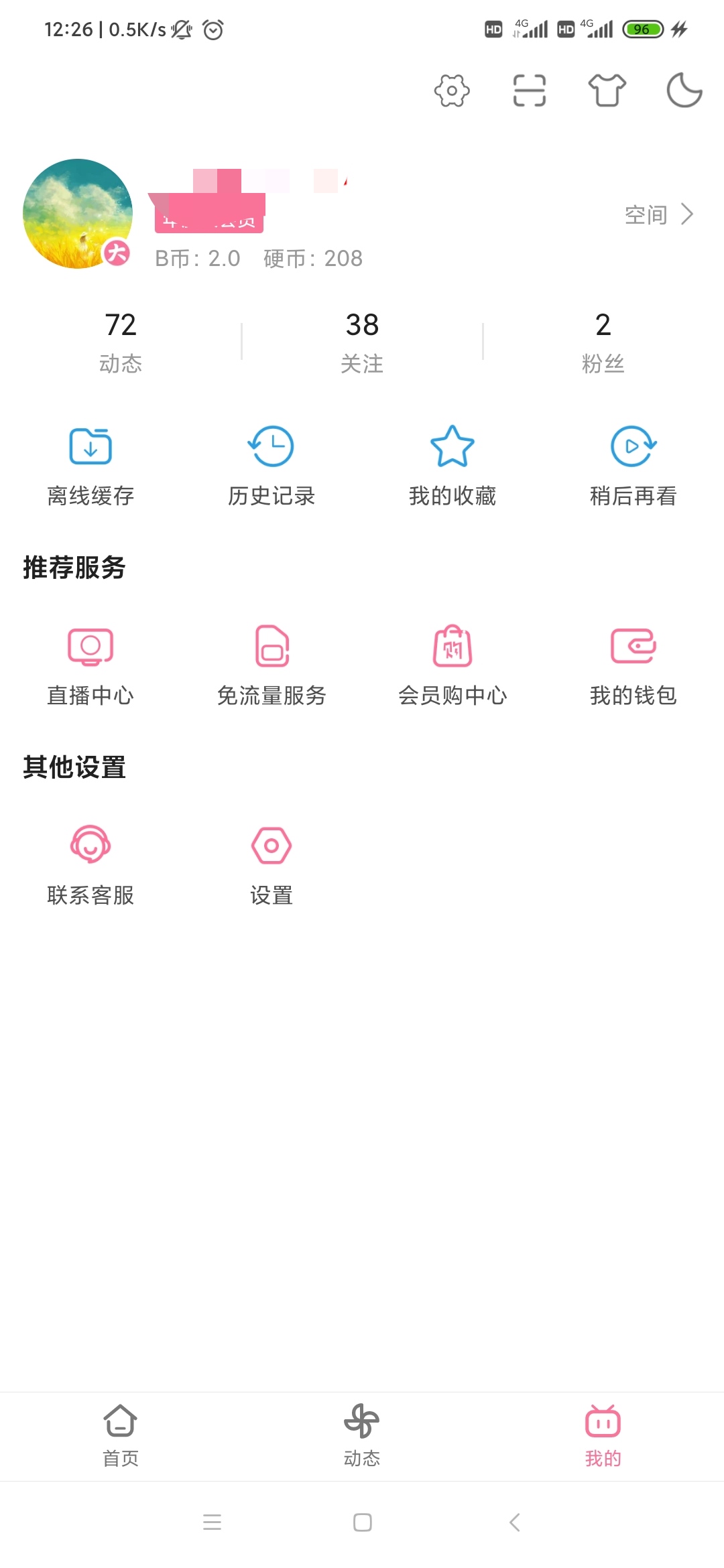View the 2 粉丝 followers list
The height and width of the screenshot is (1568, 724).
tap(603, 342)
